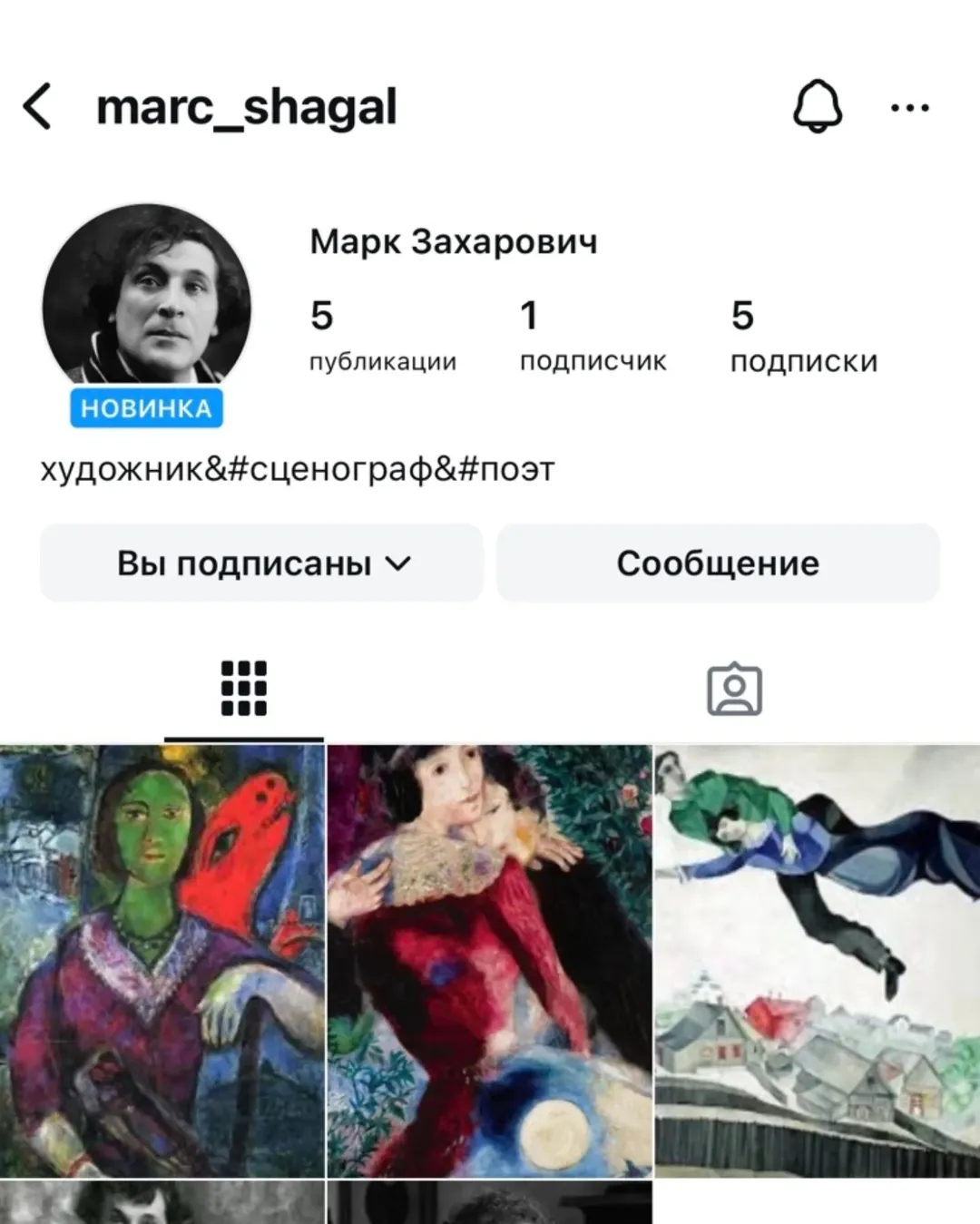Image resolution: width=980 pixels, height=1224 pixels.
Task: Open the embracing couple in red post
Action: coord(489,960)
